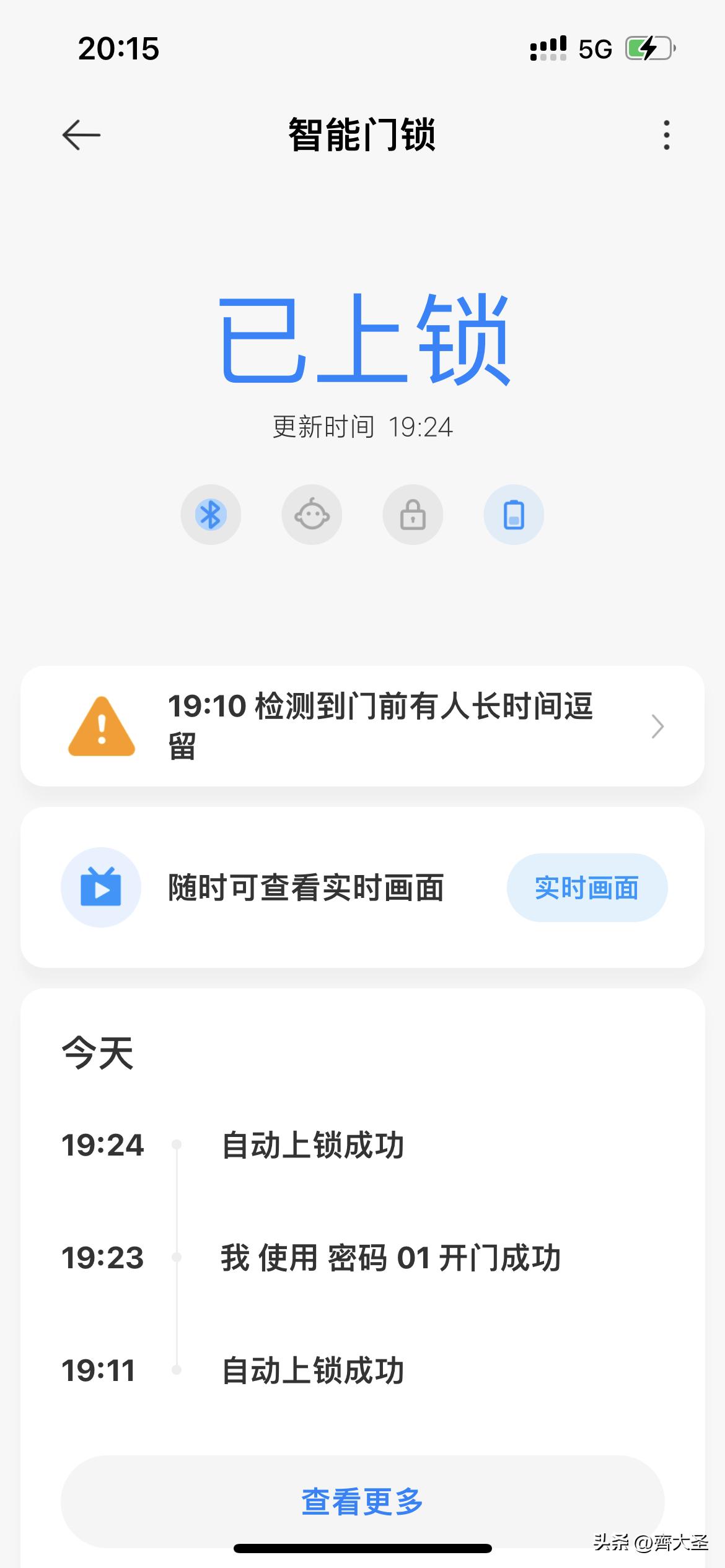Viewport: 725px width, 1568px height.
Task: Tap the charging battery indicator in status bar
Action: pyautogui.click(x=648, y=47)
